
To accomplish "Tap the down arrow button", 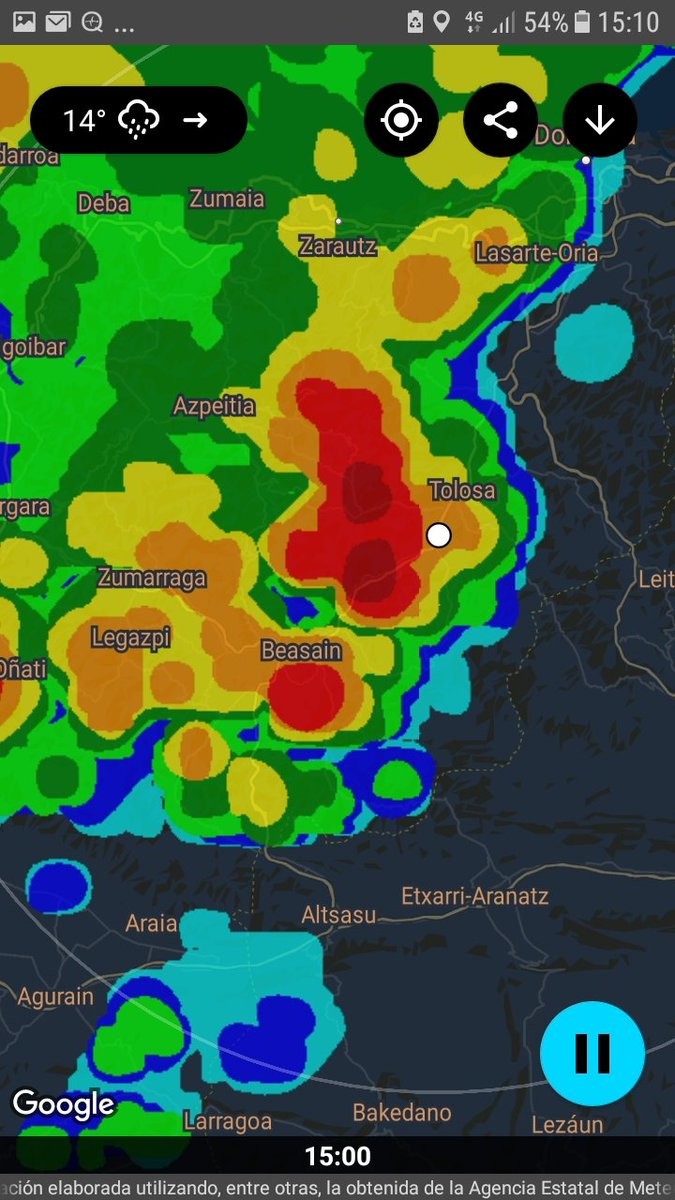I will coord(599,120).
